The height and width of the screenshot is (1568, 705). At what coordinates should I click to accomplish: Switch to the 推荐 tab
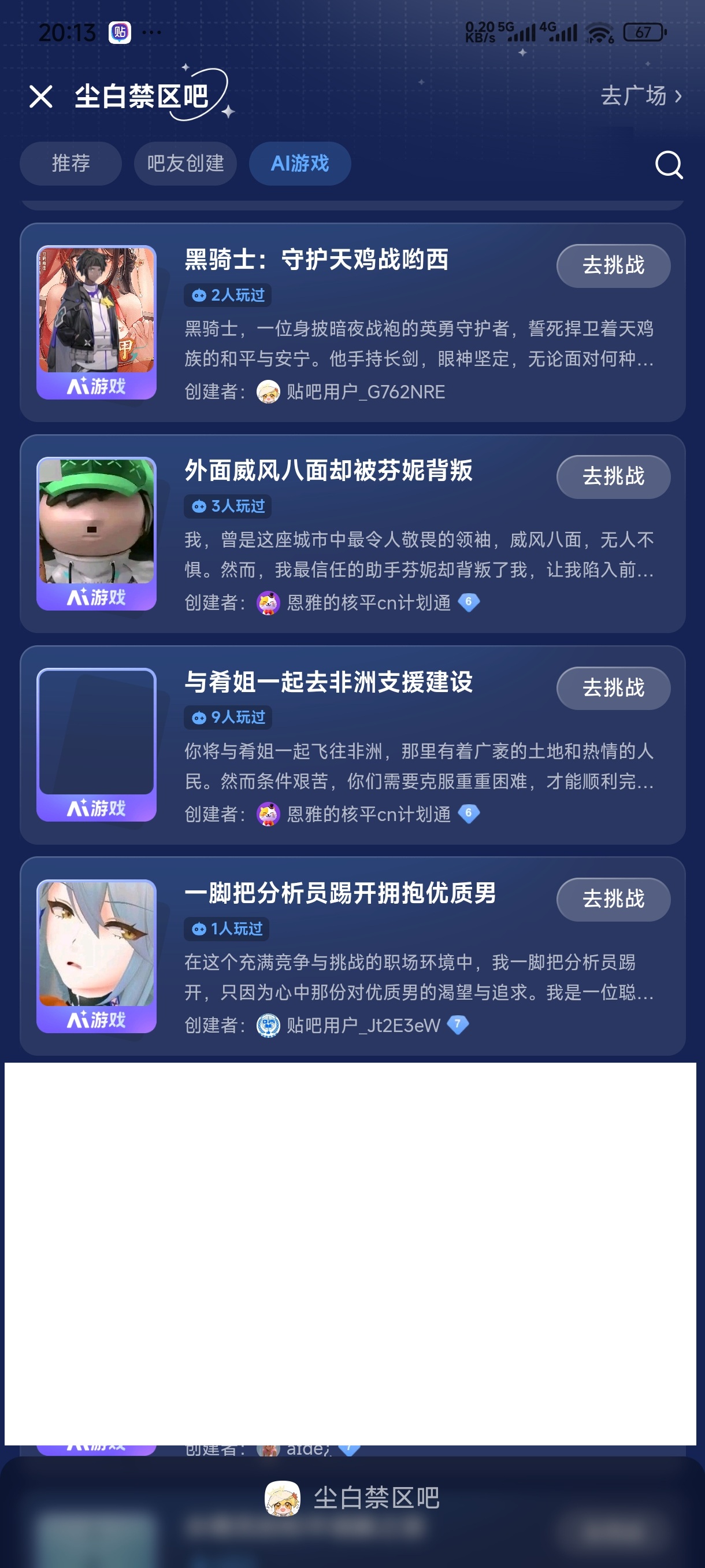(x=70, y=163)
